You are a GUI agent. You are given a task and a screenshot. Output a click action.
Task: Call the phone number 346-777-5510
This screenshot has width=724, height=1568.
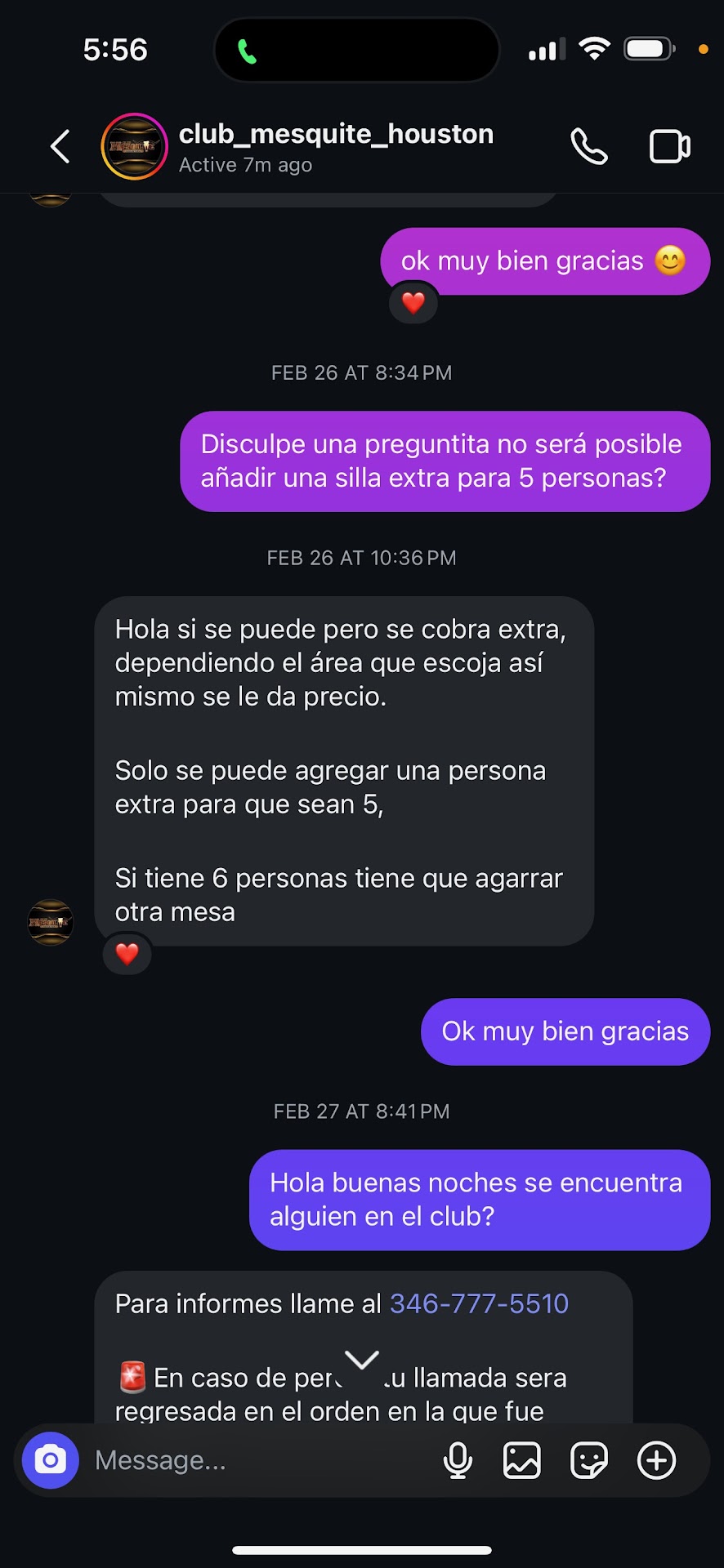pyautogui.click(x=479, y=1303)
